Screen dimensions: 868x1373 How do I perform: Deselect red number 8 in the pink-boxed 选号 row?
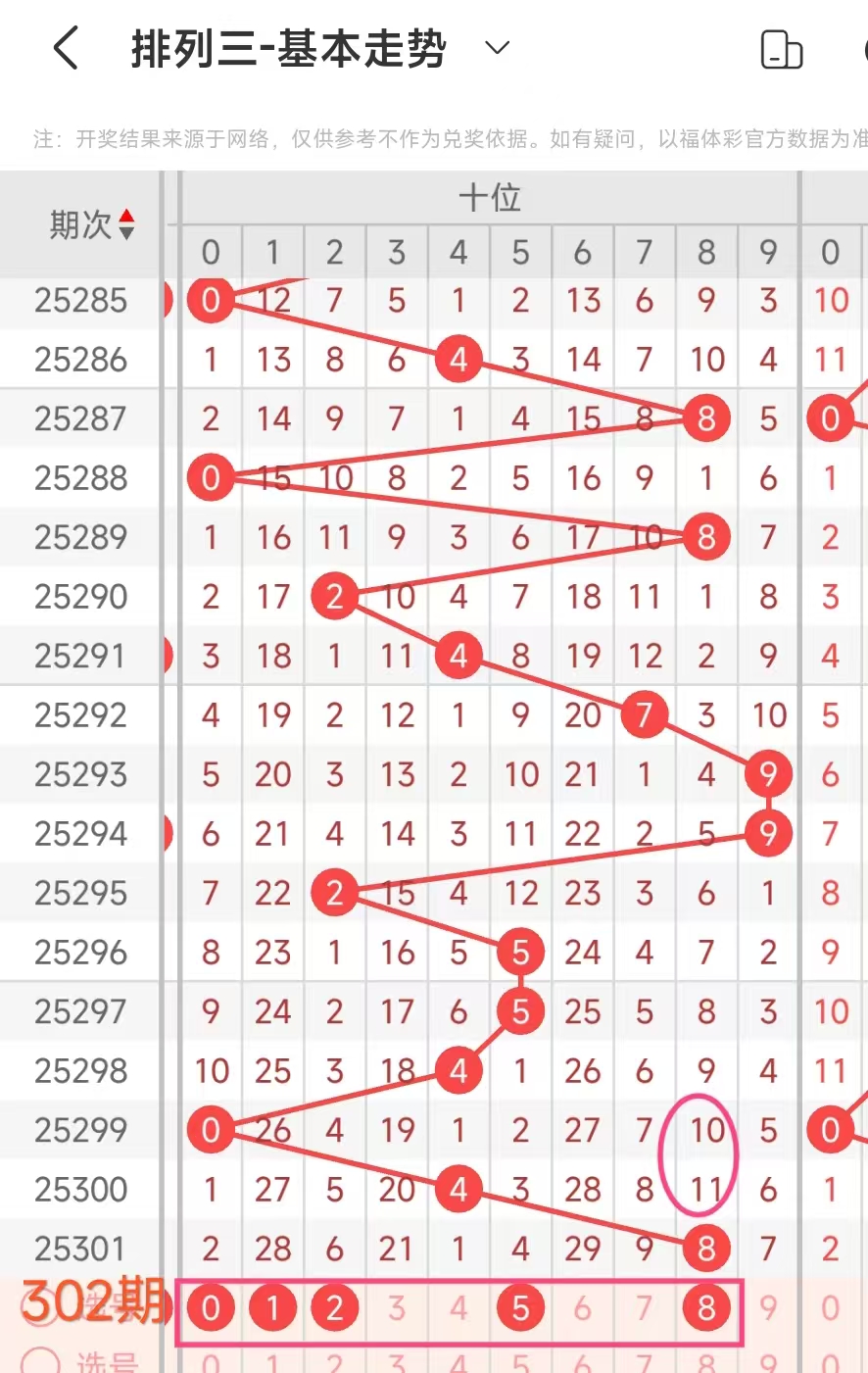point(706,1307)
